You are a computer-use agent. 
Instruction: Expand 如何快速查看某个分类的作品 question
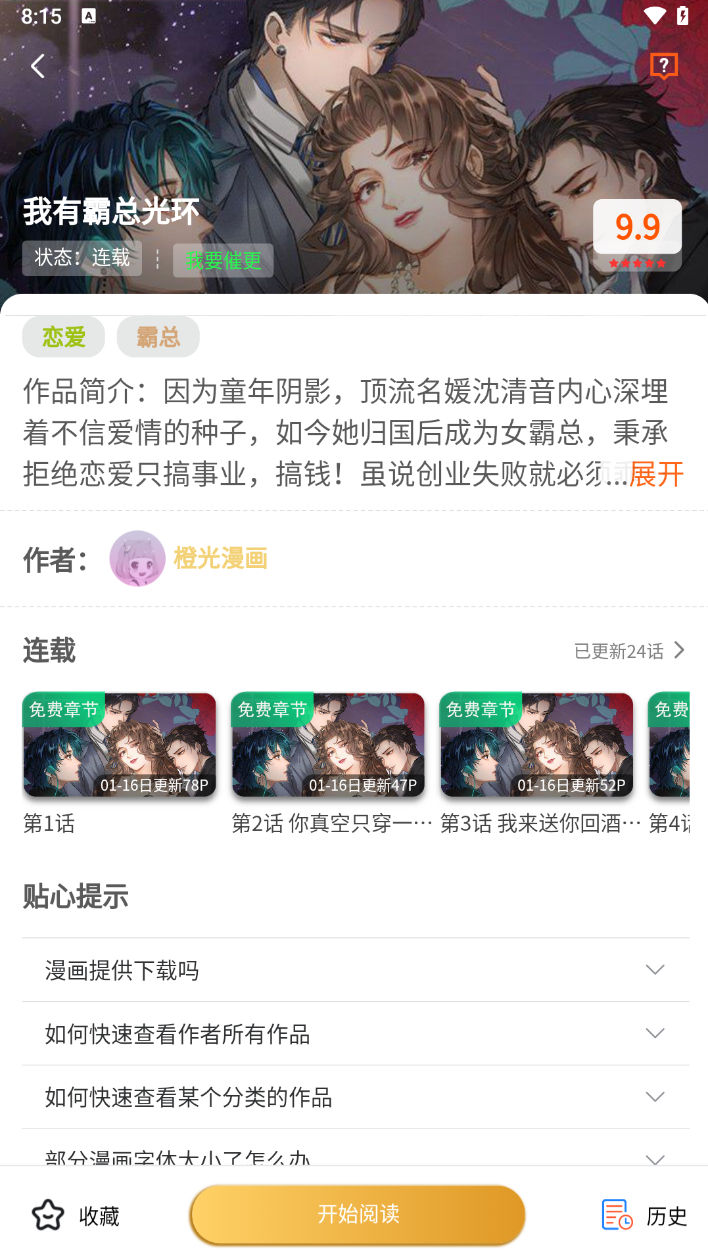pyautogui.click(x=355, y=1097)
